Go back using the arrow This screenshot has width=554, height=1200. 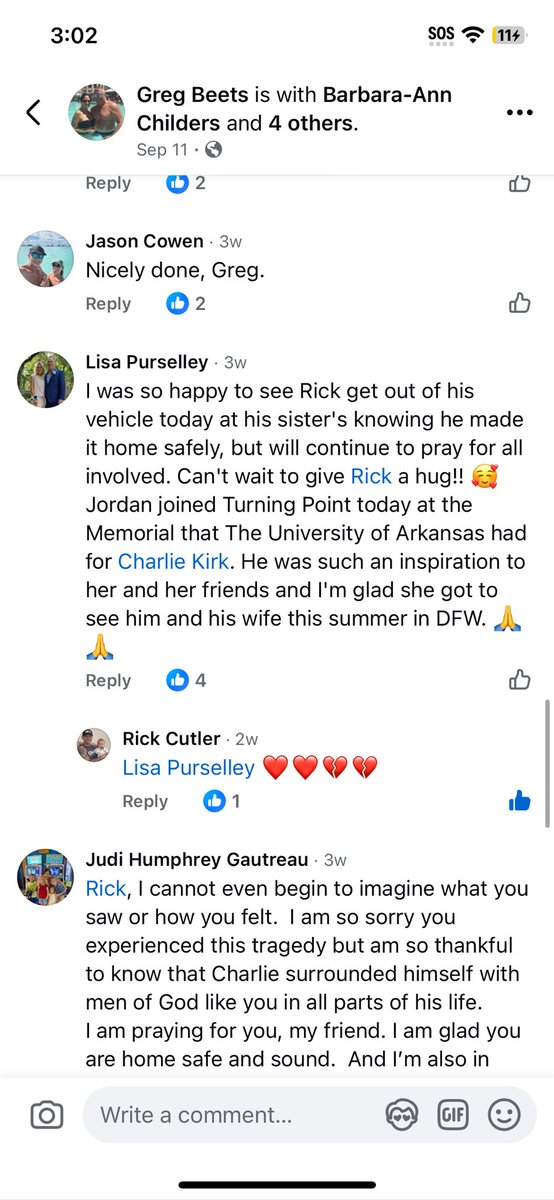34,112
